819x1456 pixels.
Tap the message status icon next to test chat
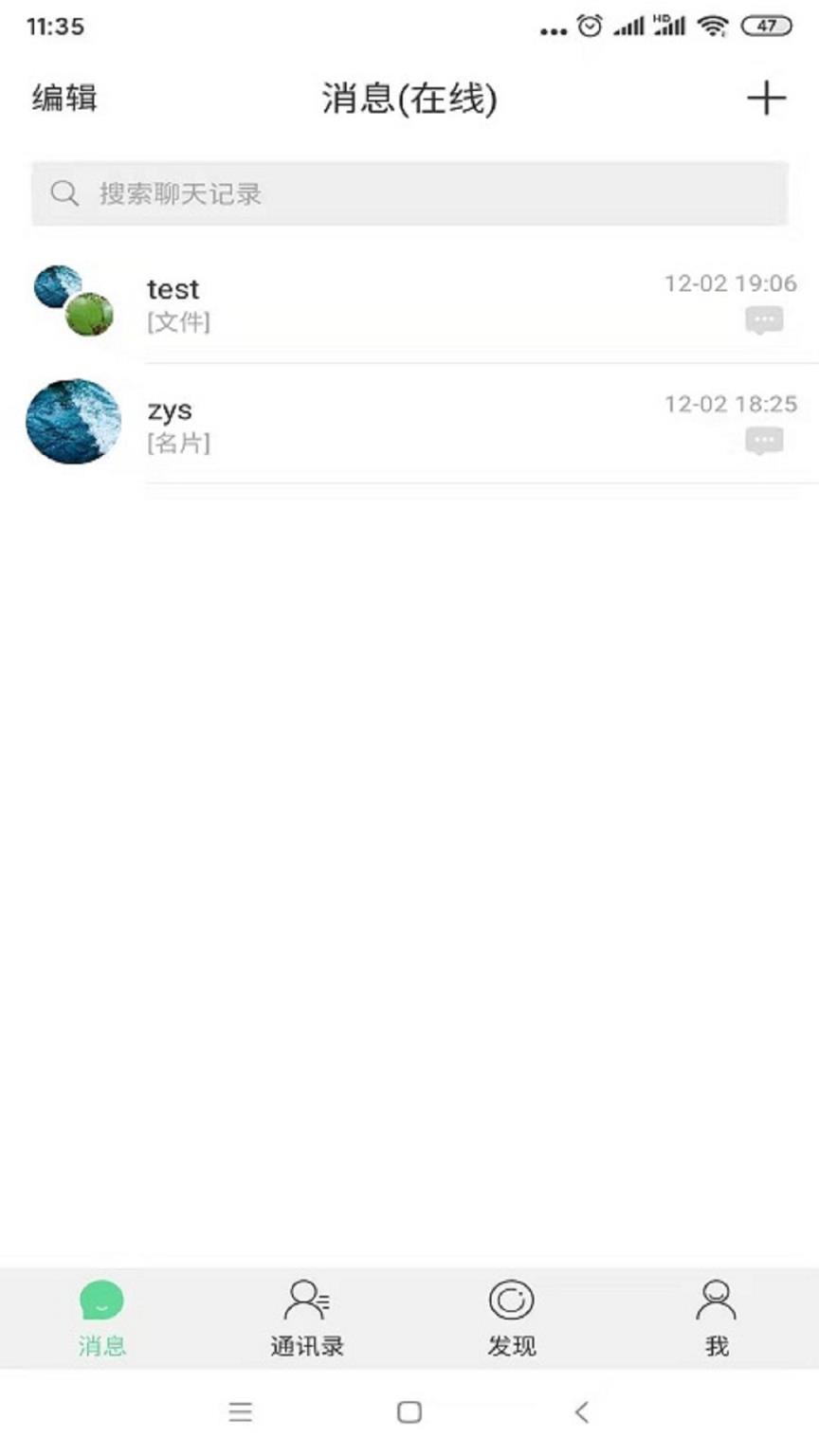click(764, 320)
